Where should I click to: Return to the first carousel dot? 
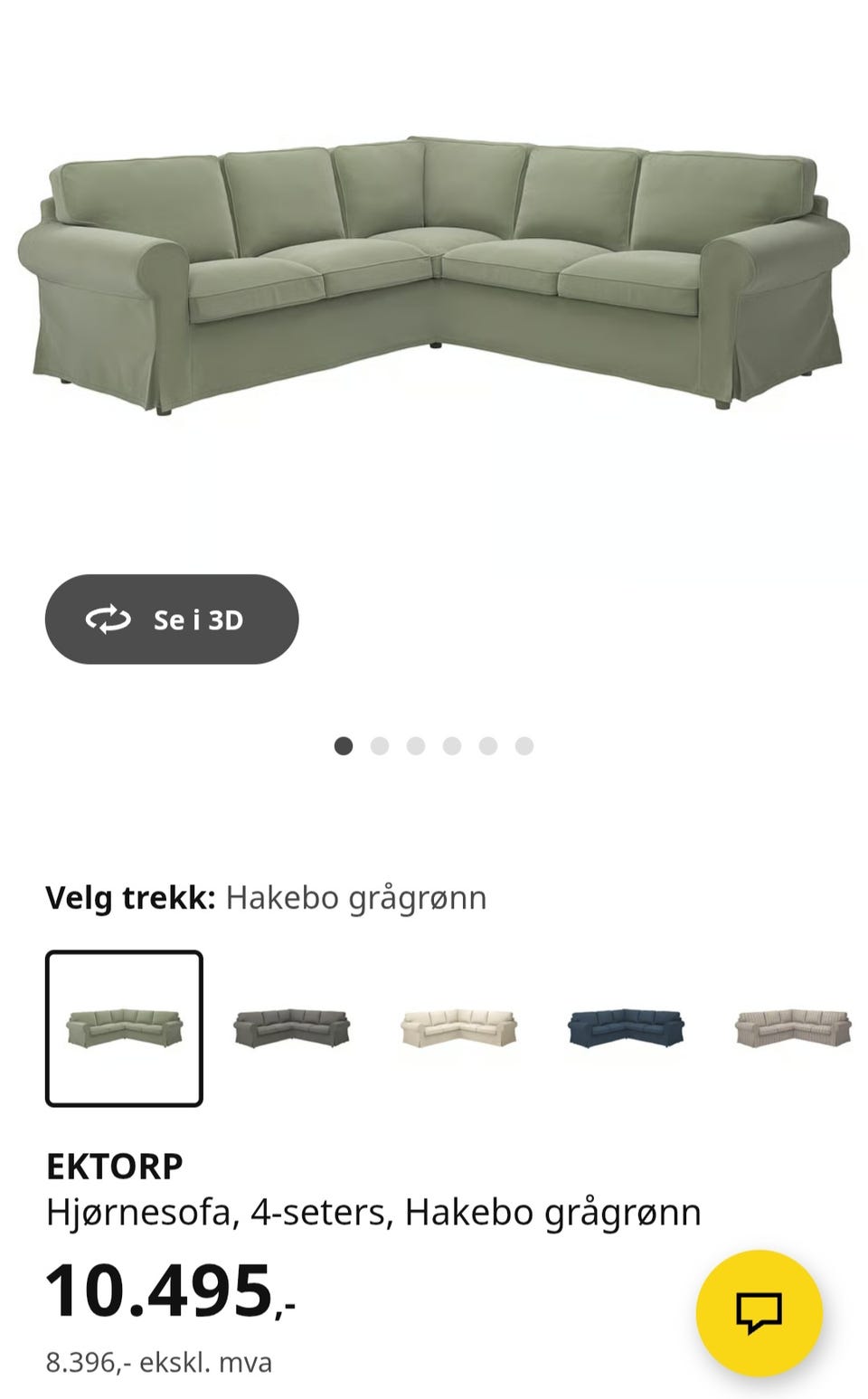344,744
